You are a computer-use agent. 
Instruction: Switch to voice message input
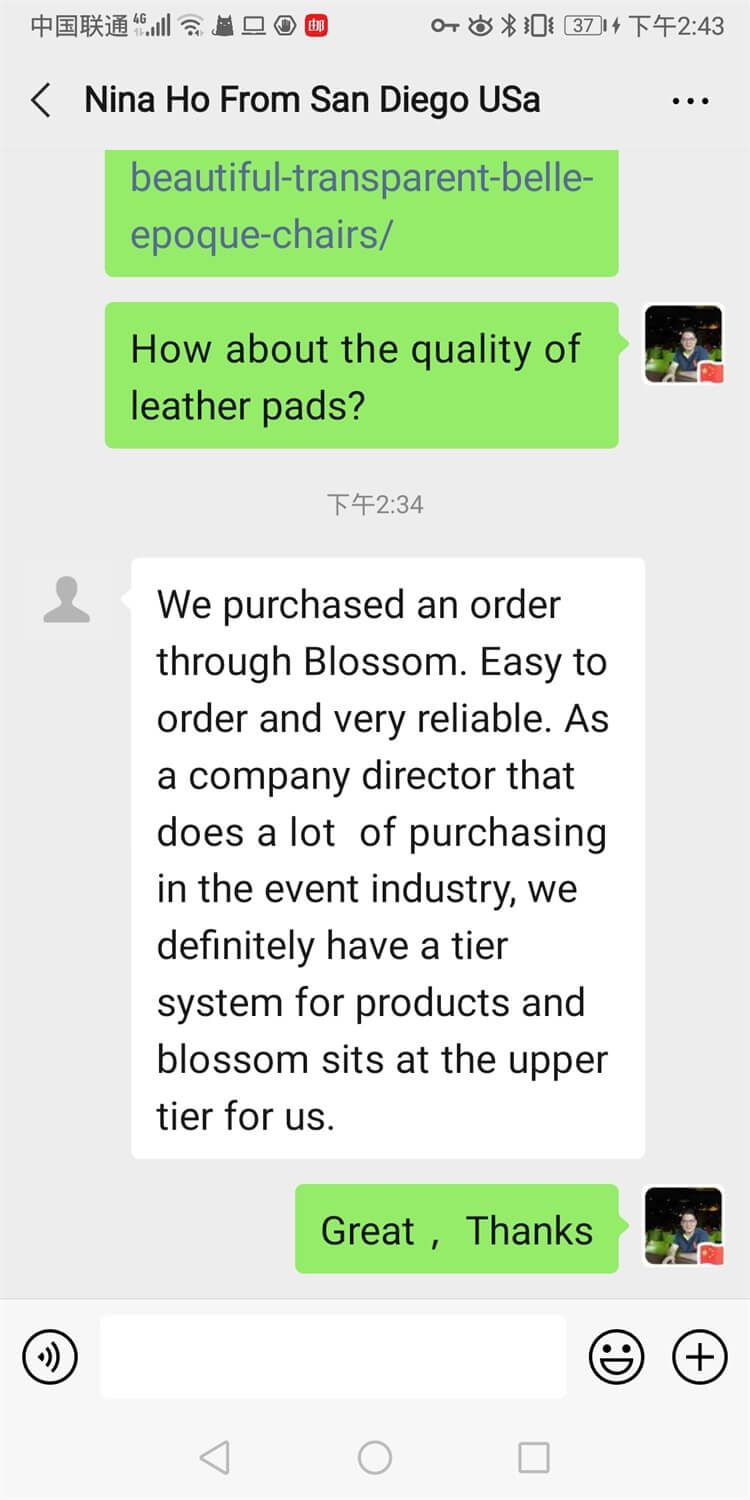(50, 1357)
